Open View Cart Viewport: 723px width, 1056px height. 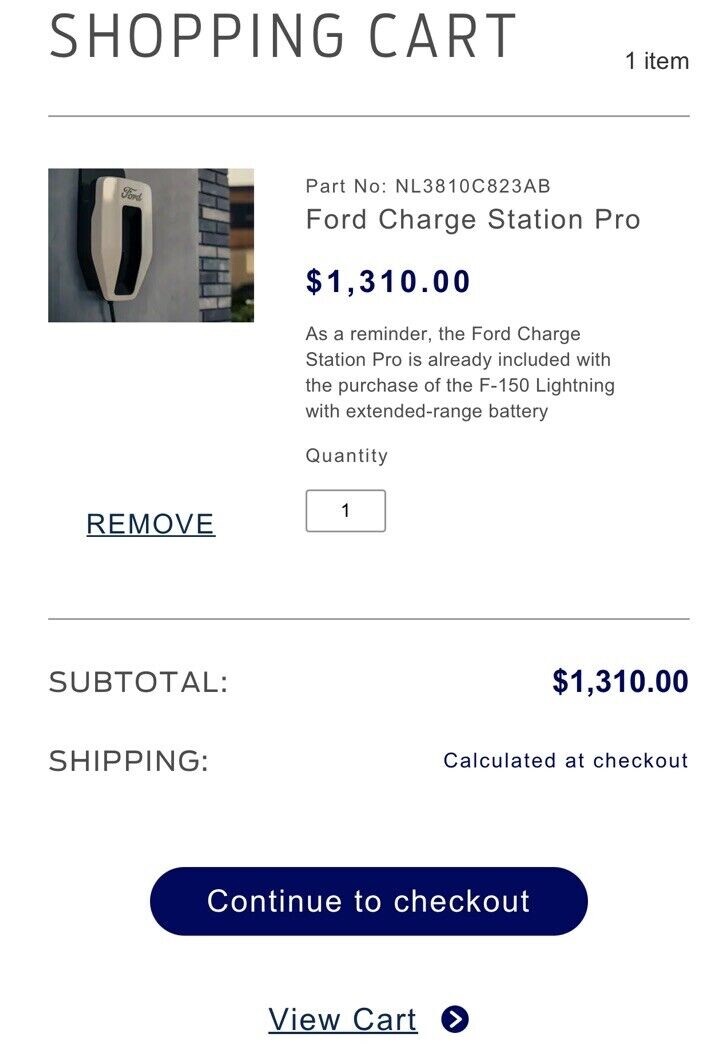pyautogui.click(x=340, y=1019)
